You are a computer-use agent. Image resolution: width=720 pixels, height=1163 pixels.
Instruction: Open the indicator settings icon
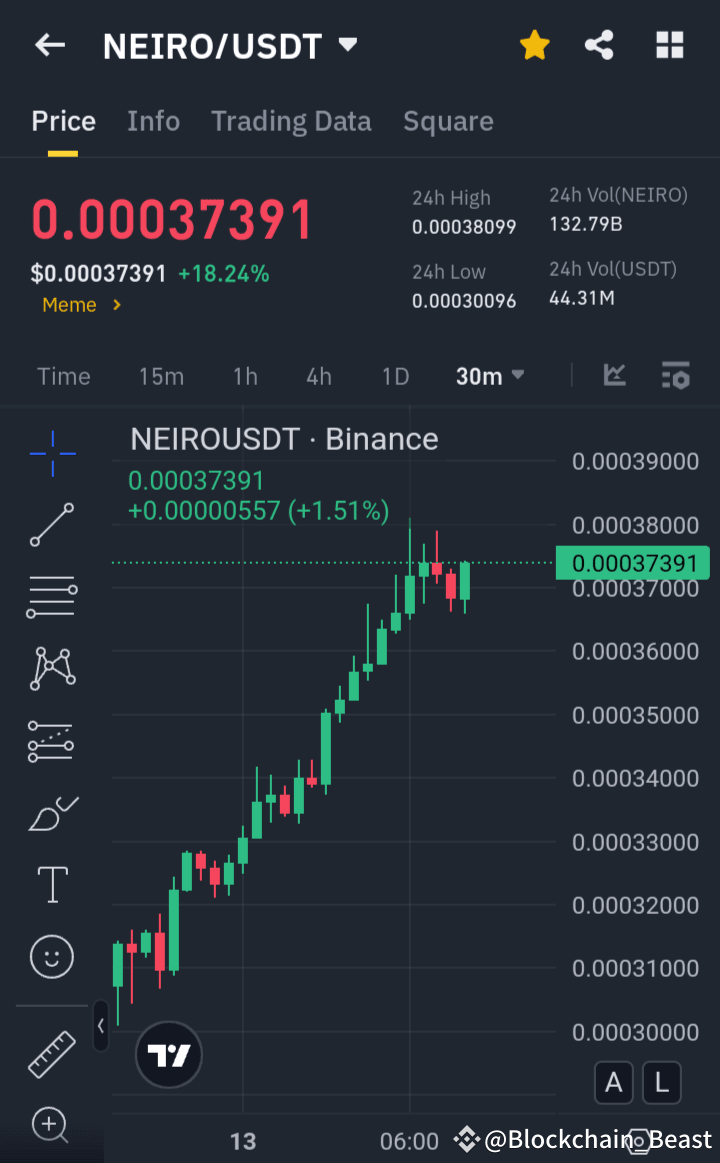676,376
